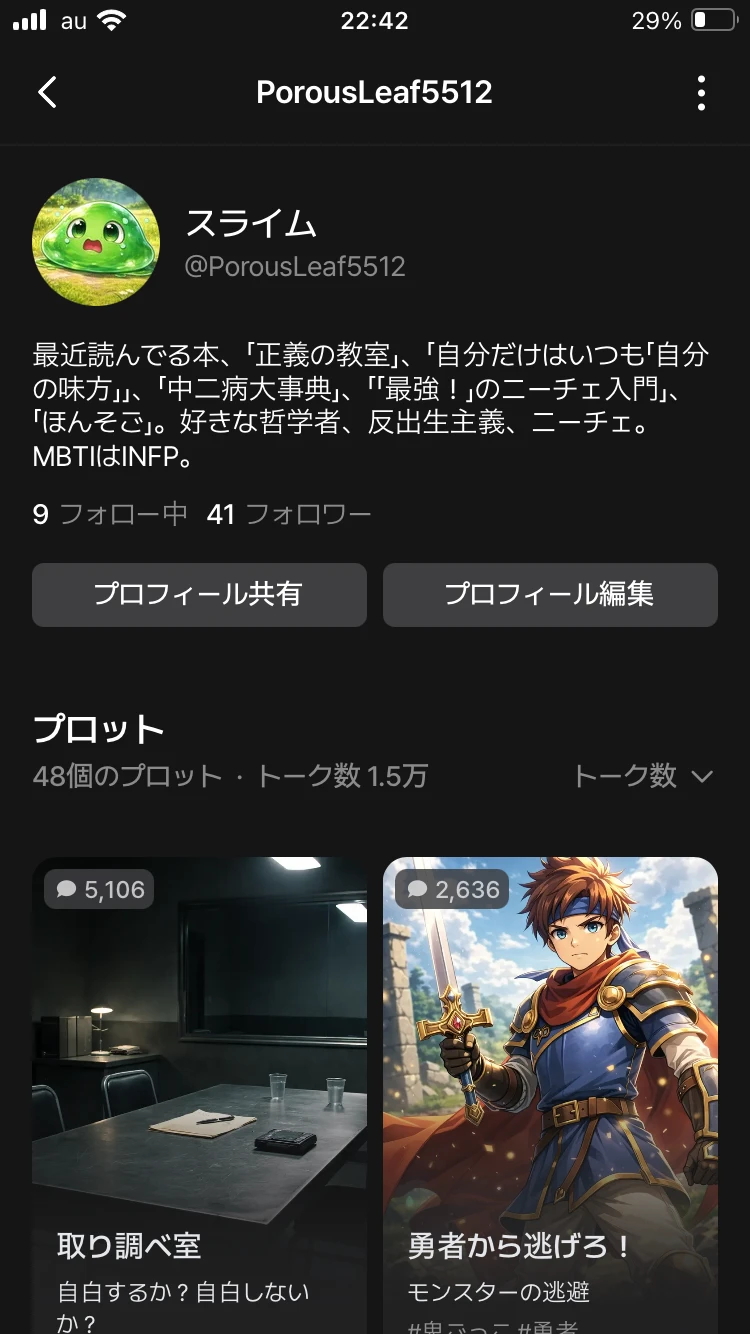Image resolution: width=750 pixels, height=1334 pixels.
Task: Tap the プロフィール編集 button
Action: pyautogui.click(x=550, y=595)
